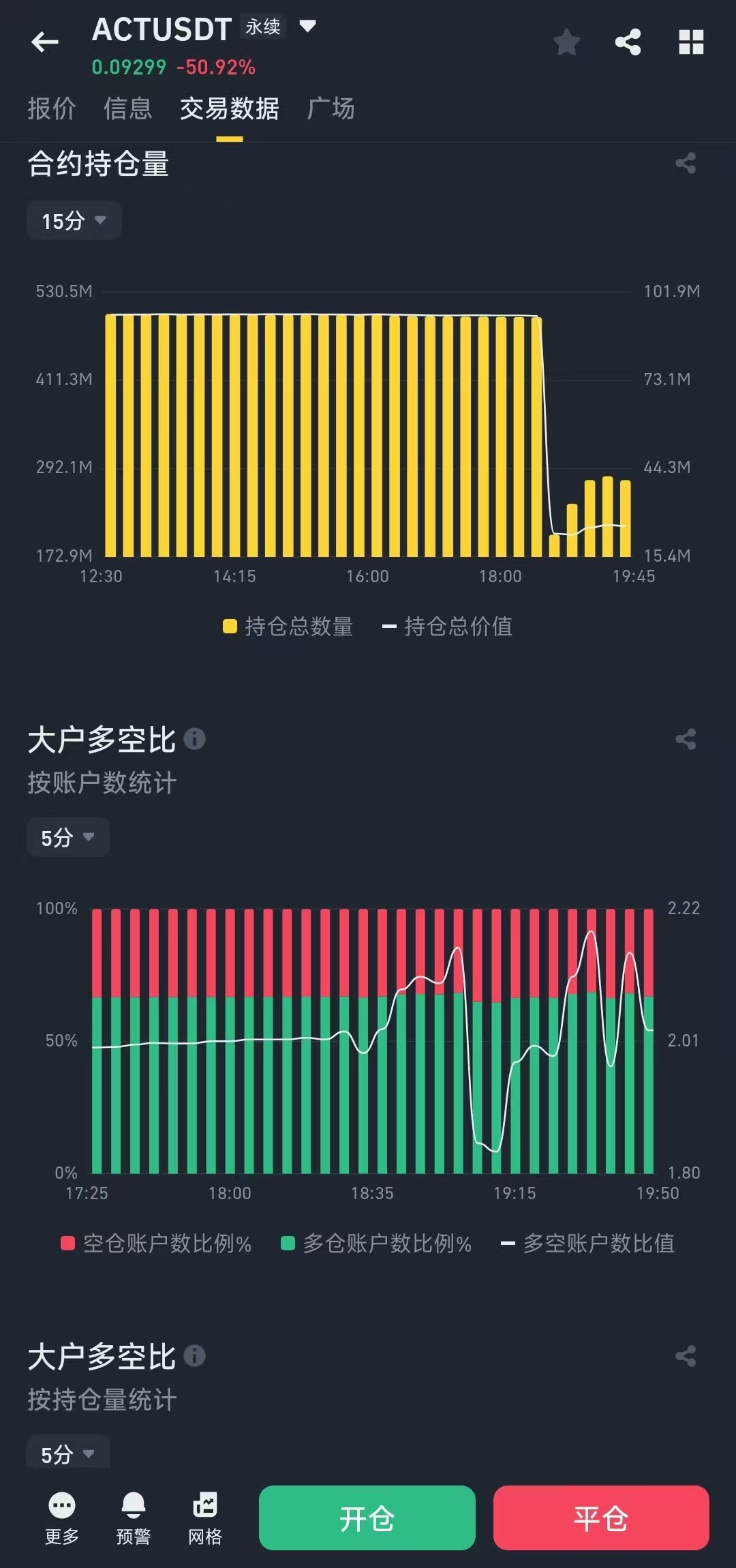The image size is (736, 1568).
Task: Select the 交易数据 tab
Action: pos(230,108)
